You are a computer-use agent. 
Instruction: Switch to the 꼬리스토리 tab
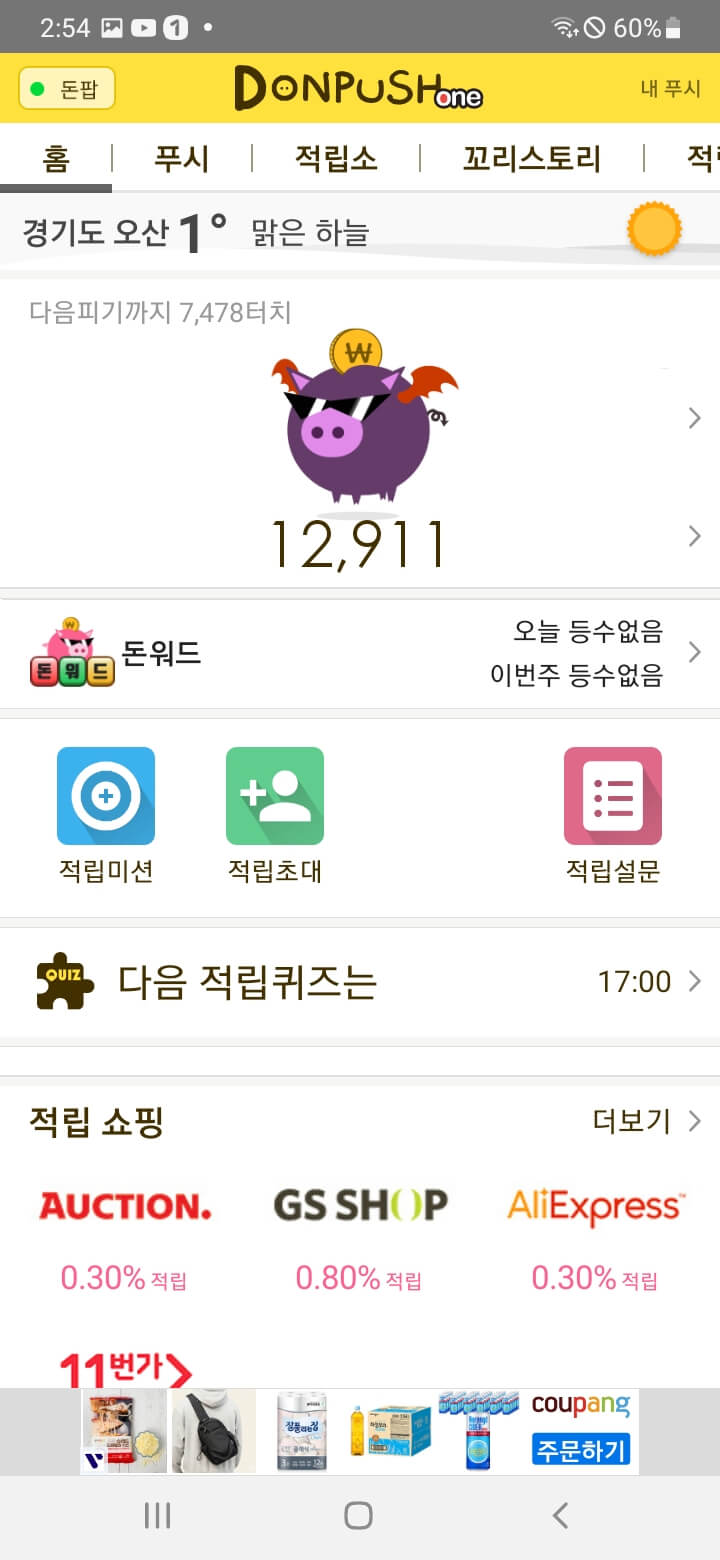[x=531, y=158]
